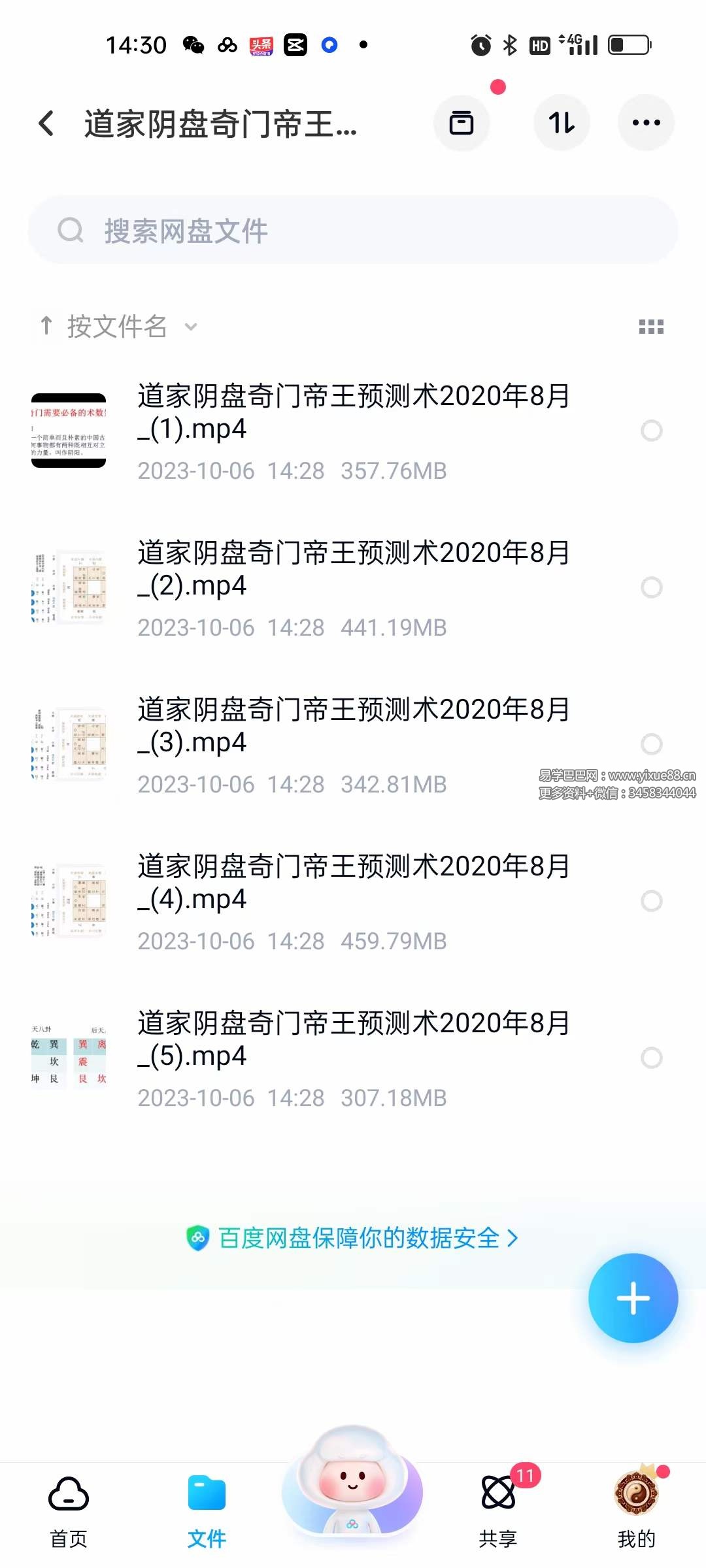
Task: Open 百度网盘保障你的数据安全 link
Action: click(353, 1238)
